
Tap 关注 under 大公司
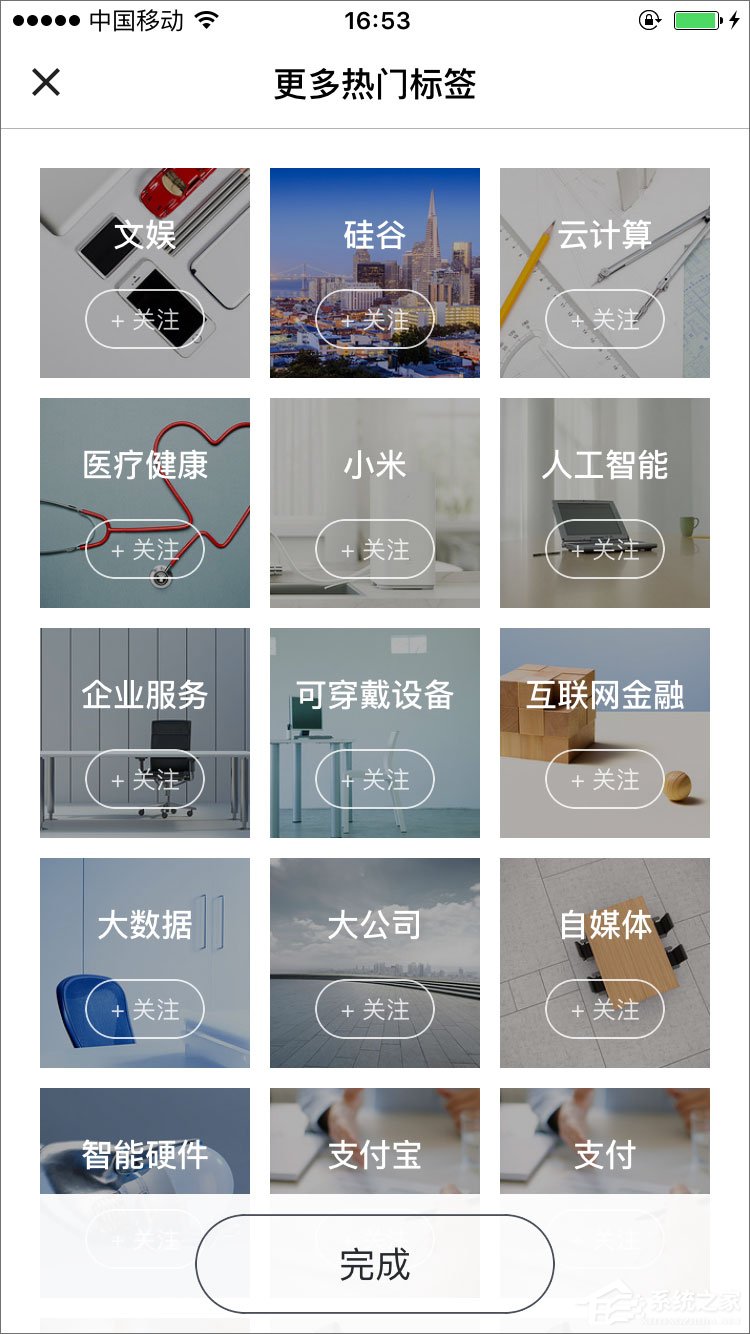[x=375, y=1010]
